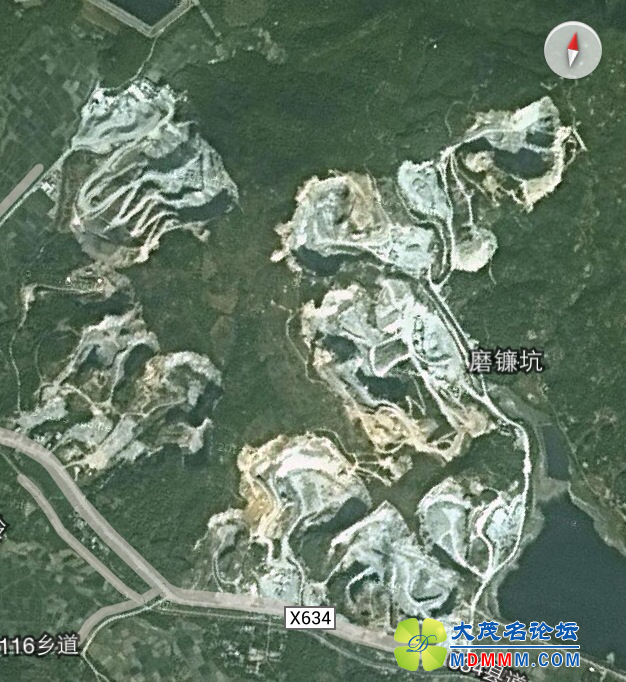Tap the compass to reset map orientation
The width and height of the screenshot is (626, 682).
573,49
